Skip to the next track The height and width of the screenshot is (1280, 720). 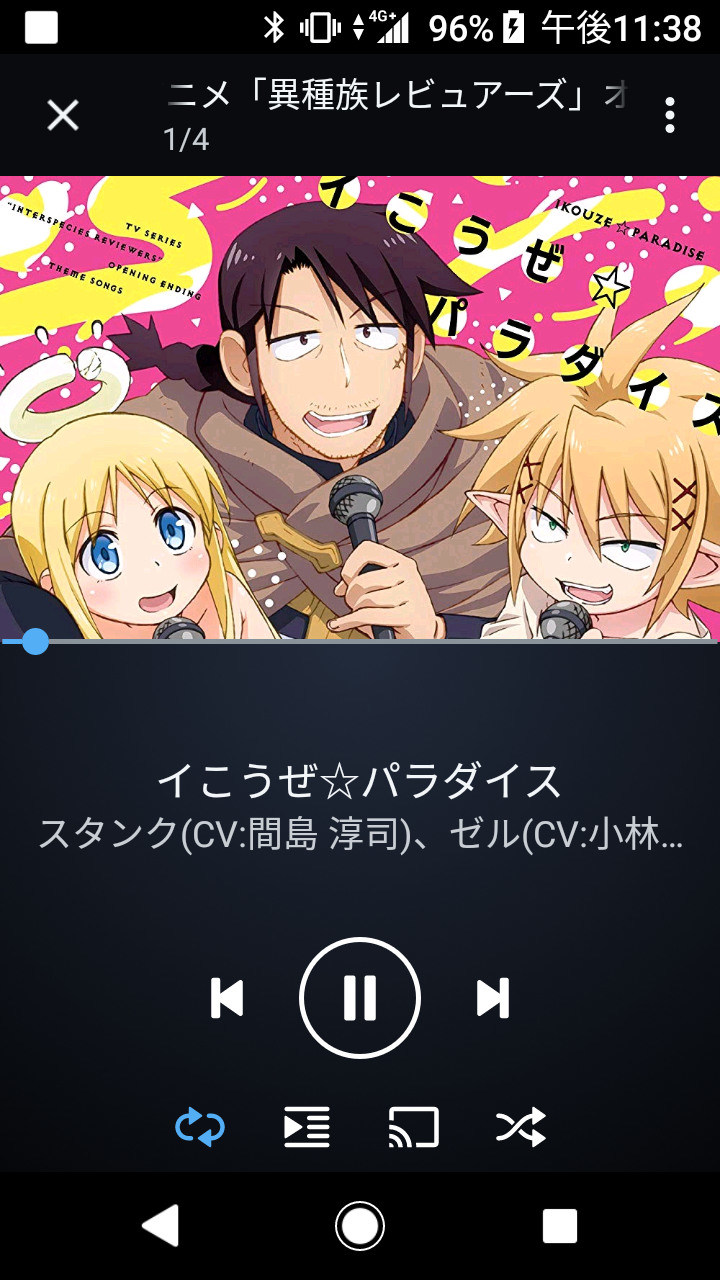coord(492,998)
